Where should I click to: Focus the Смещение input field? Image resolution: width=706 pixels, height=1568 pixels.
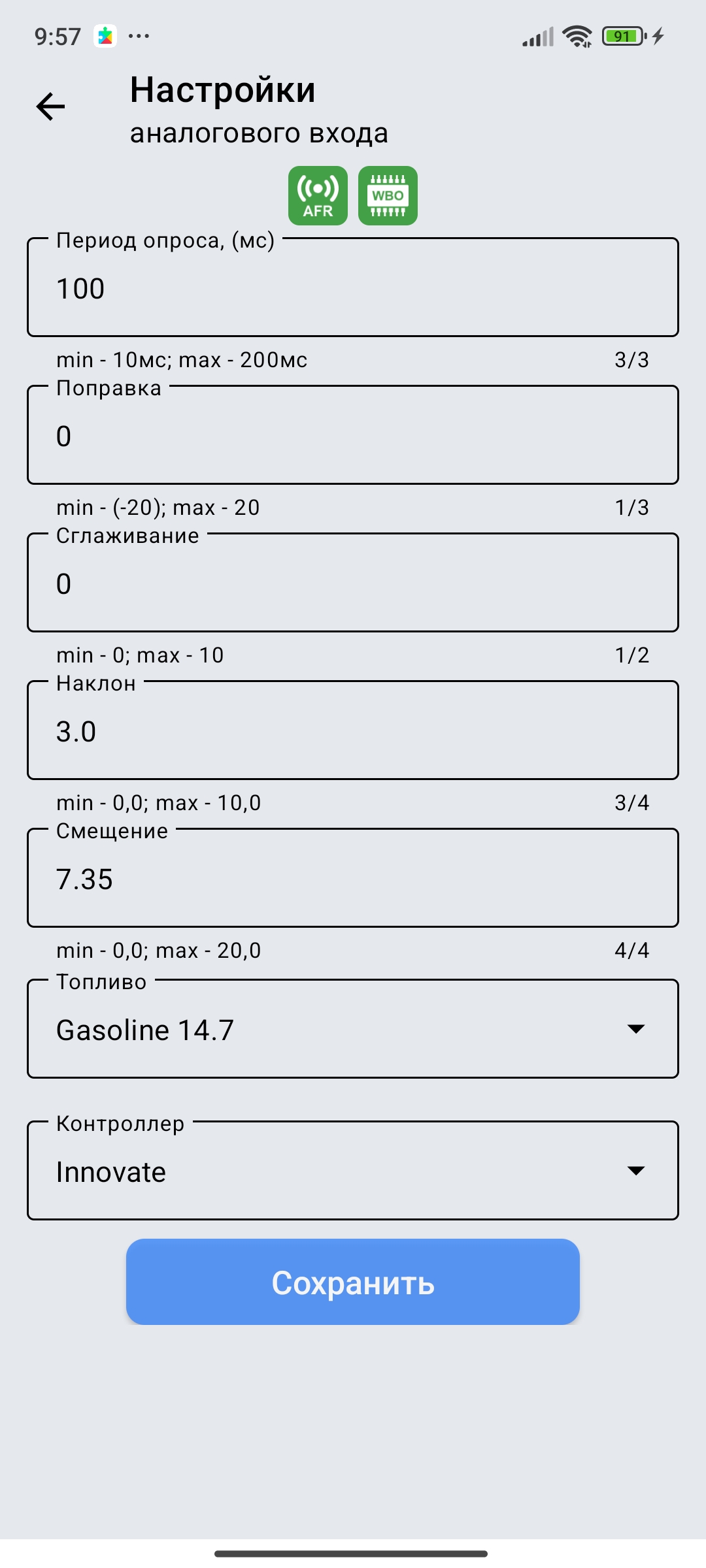tap(353, 878)
